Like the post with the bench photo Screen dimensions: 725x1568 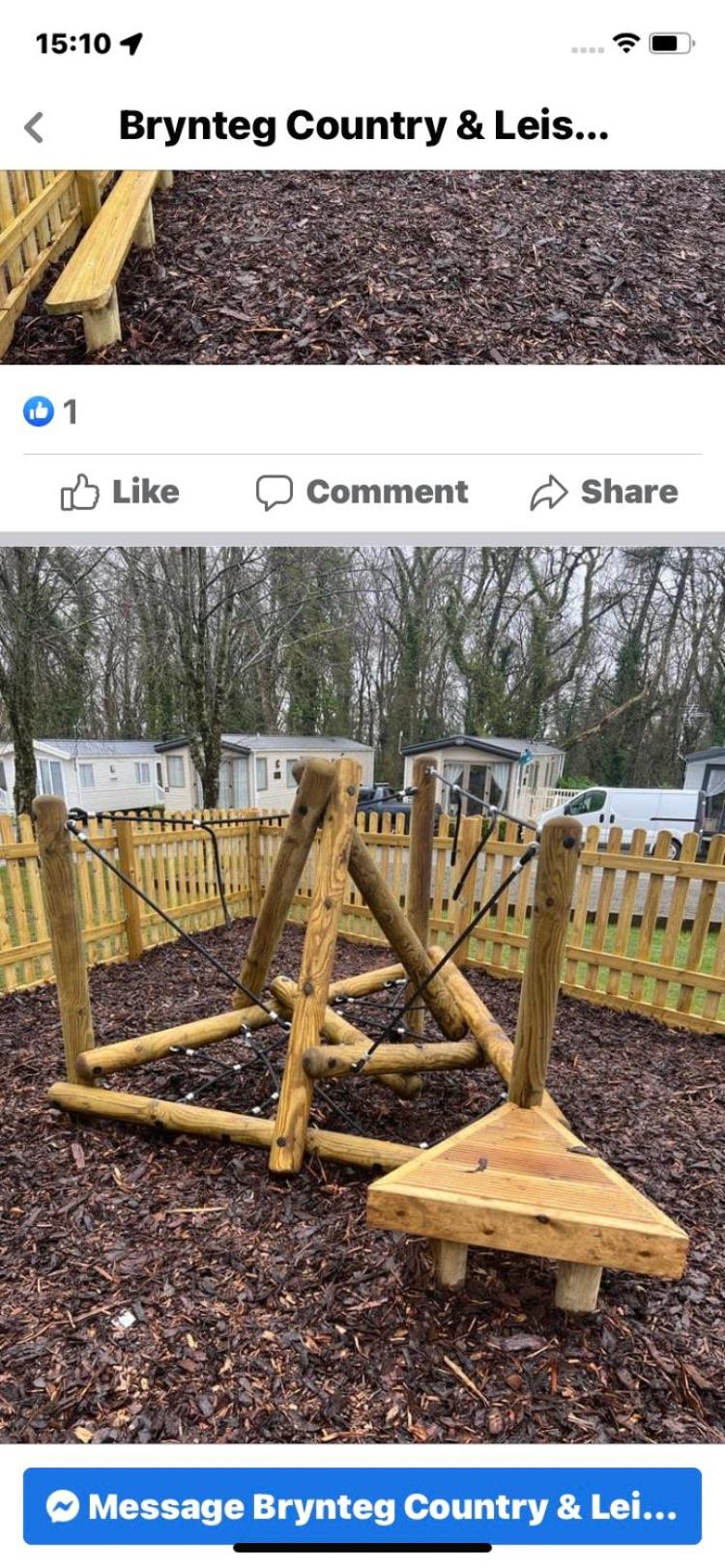click(120, 492)
